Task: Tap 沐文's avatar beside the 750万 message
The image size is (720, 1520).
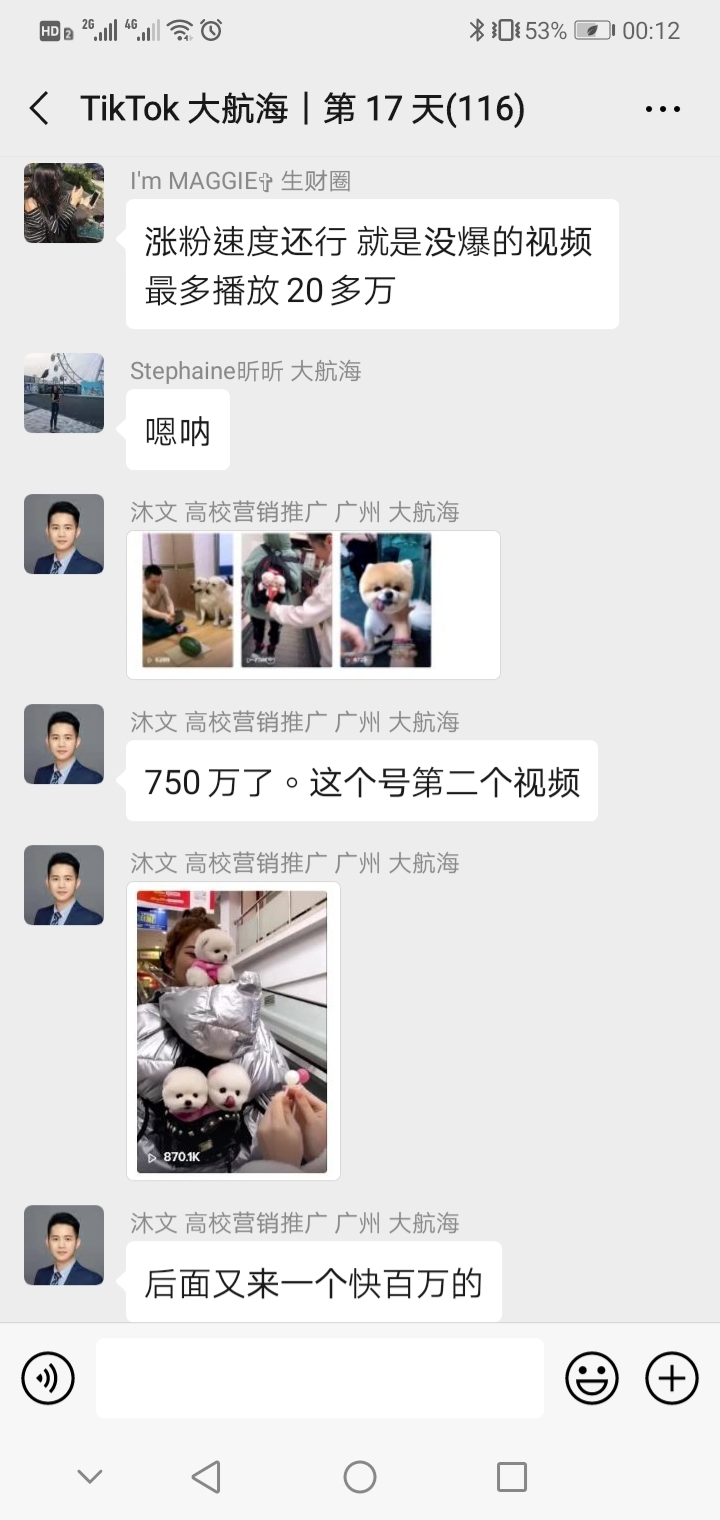Action: [64, 744]
